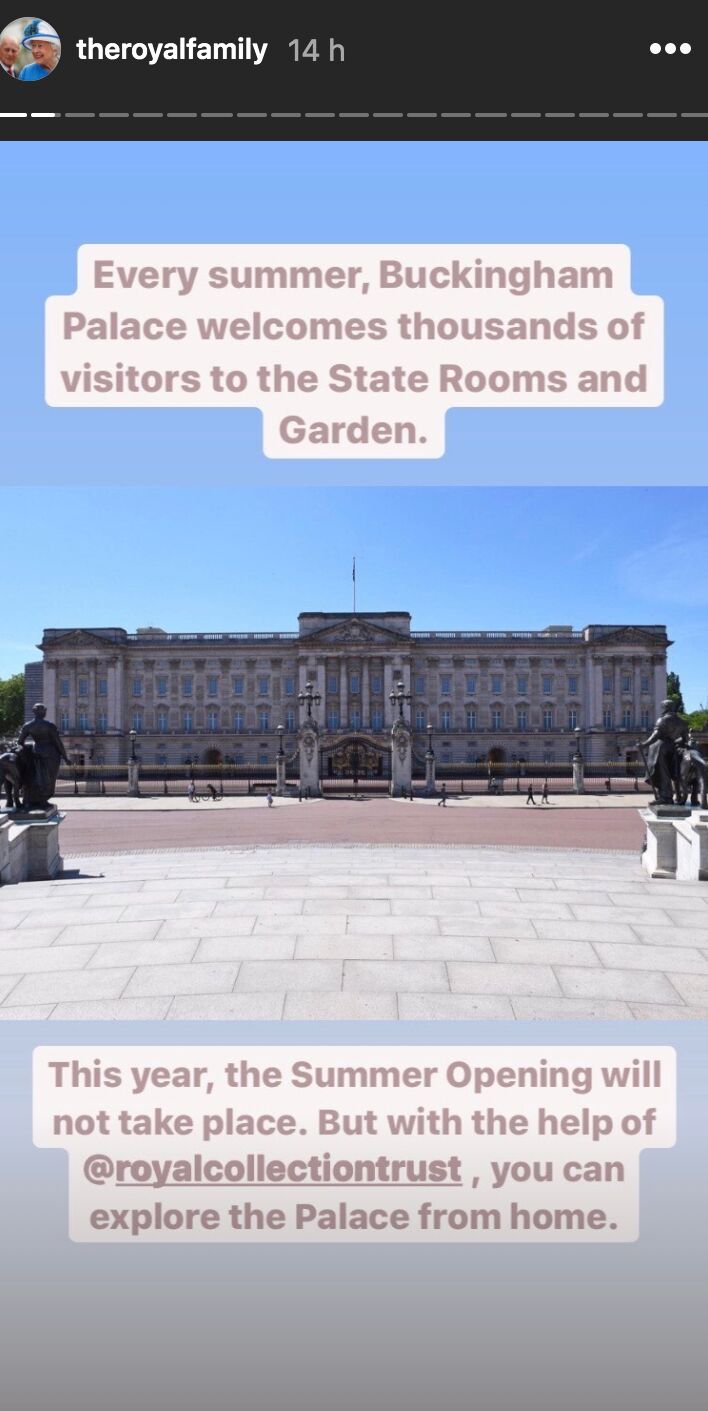The height and width of the screenshot is (1411, 708).
Task: Open the @royalcollectiontrust mention
Action: (x=272, y=1169)
